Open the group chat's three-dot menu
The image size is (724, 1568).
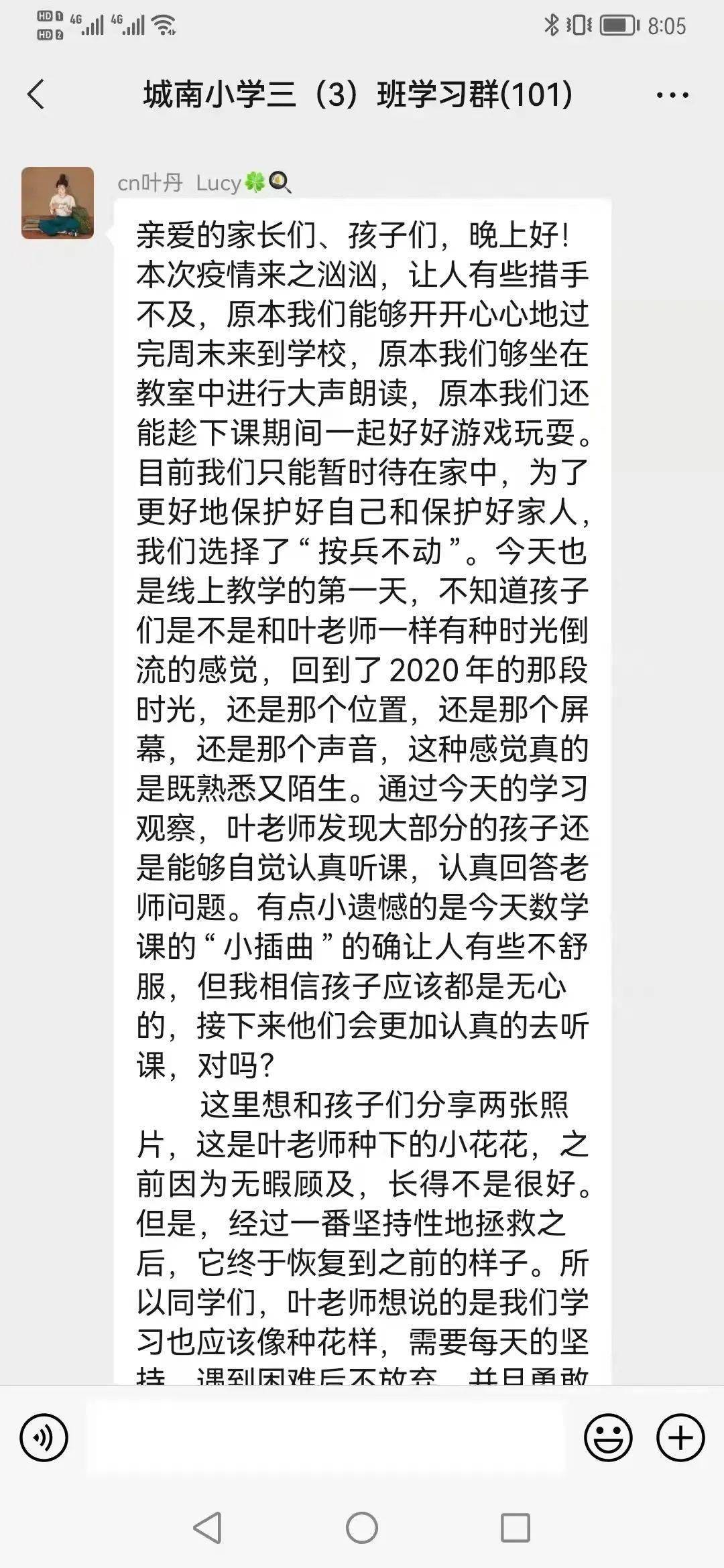[x=672, y=95]
